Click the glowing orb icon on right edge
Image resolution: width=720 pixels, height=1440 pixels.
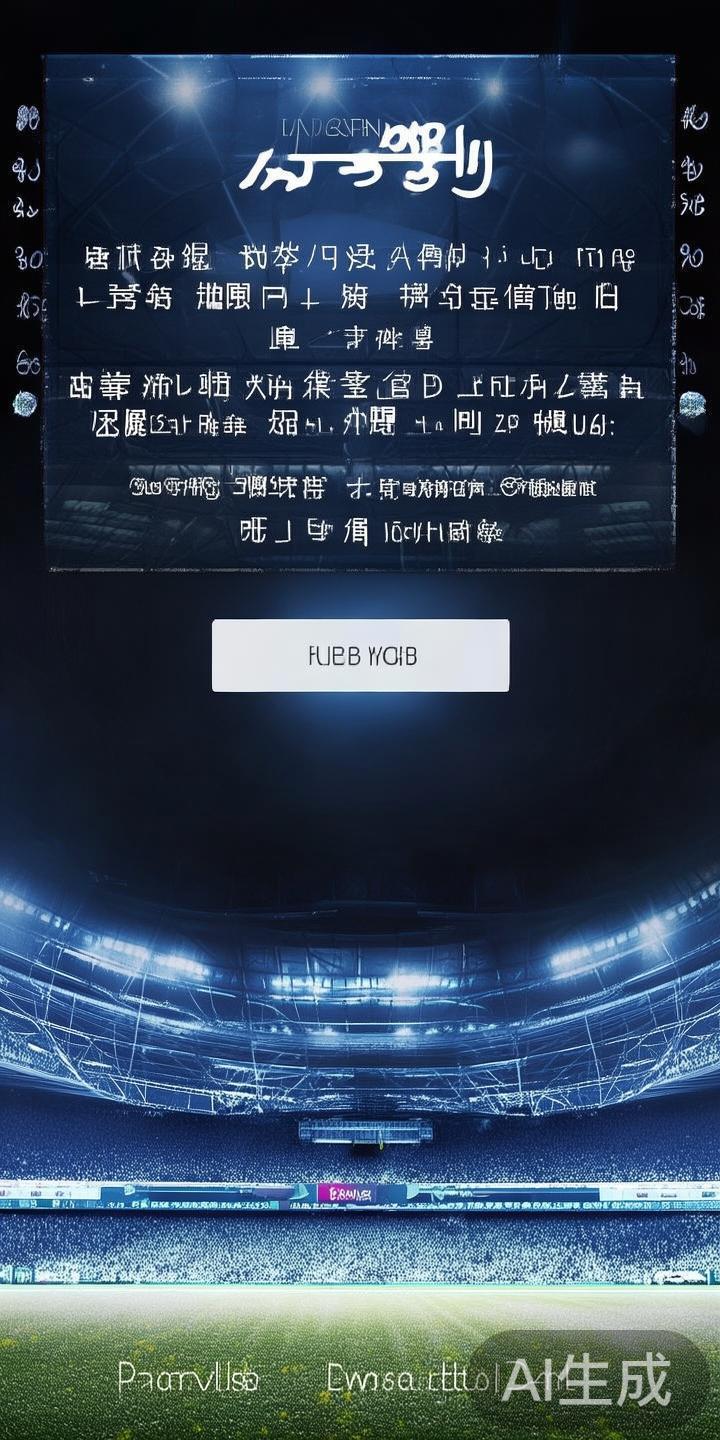(x=692, y=400)
